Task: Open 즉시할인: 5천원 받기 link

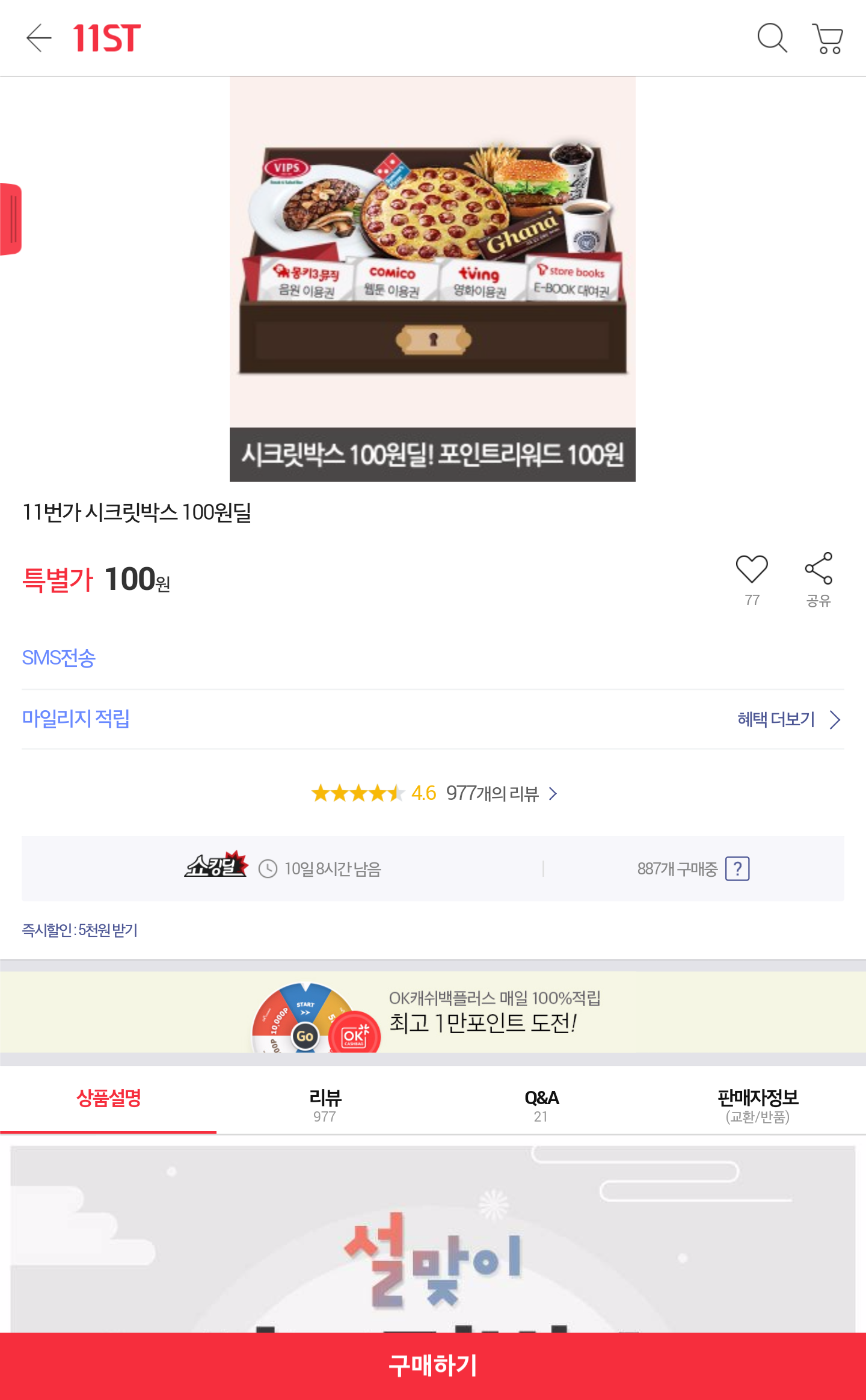Action: tap(80, 930)
